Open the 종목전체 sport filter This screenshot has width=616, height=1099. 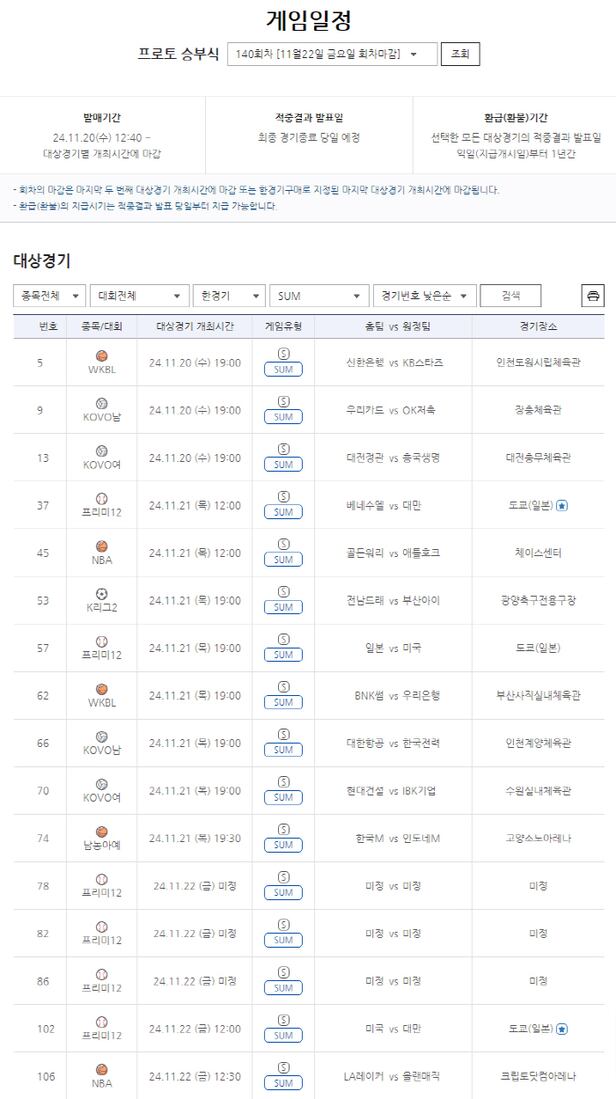click(48, 296)
